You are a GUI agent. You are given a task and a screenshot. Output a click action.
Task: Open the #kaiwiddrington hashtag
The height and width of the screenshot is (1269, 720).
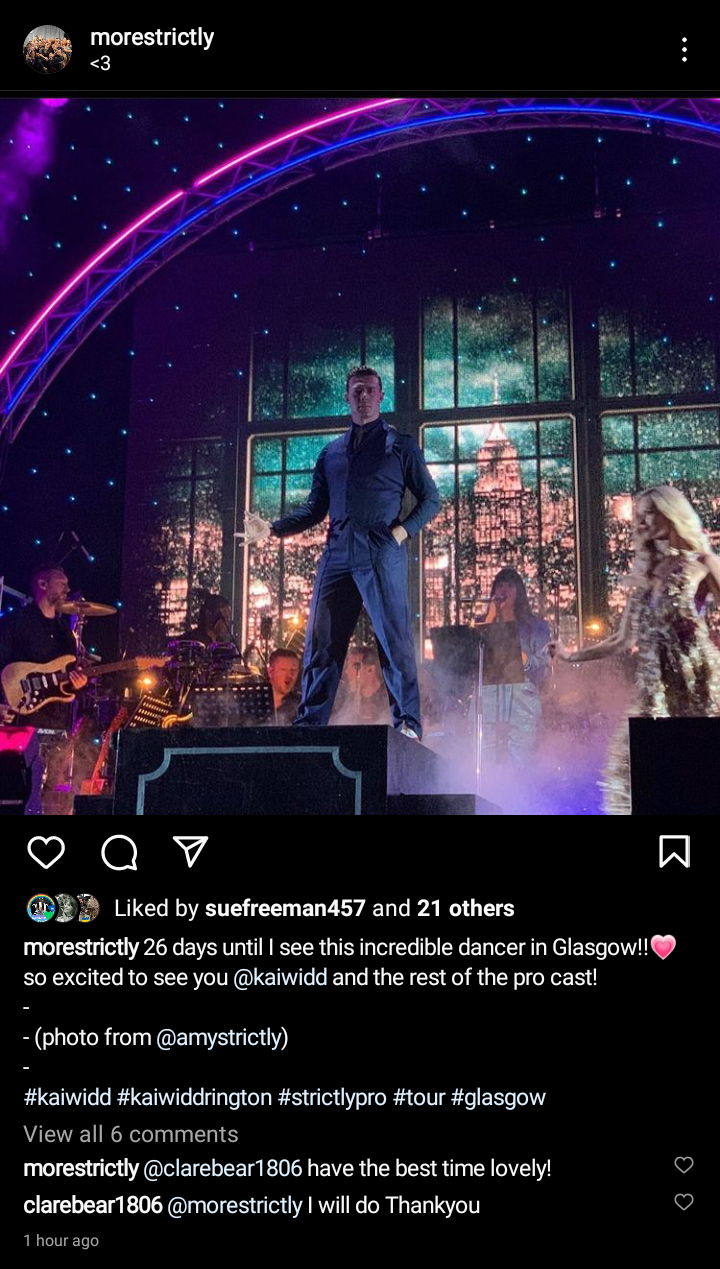click(x=194, y=1097)
